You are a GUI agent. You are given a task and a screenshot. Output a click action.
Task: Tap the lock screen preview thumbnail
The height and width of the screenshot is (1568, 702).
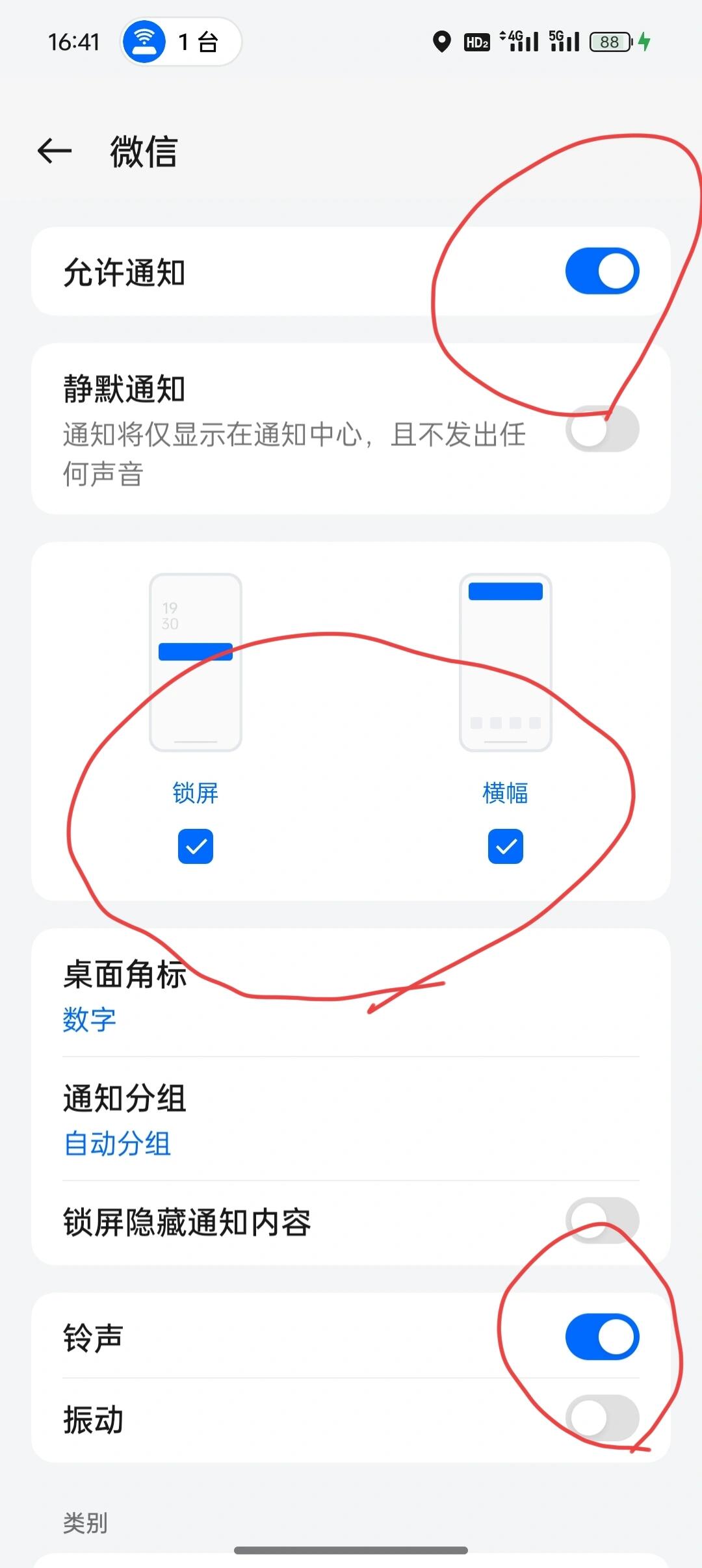pos(195,660)
